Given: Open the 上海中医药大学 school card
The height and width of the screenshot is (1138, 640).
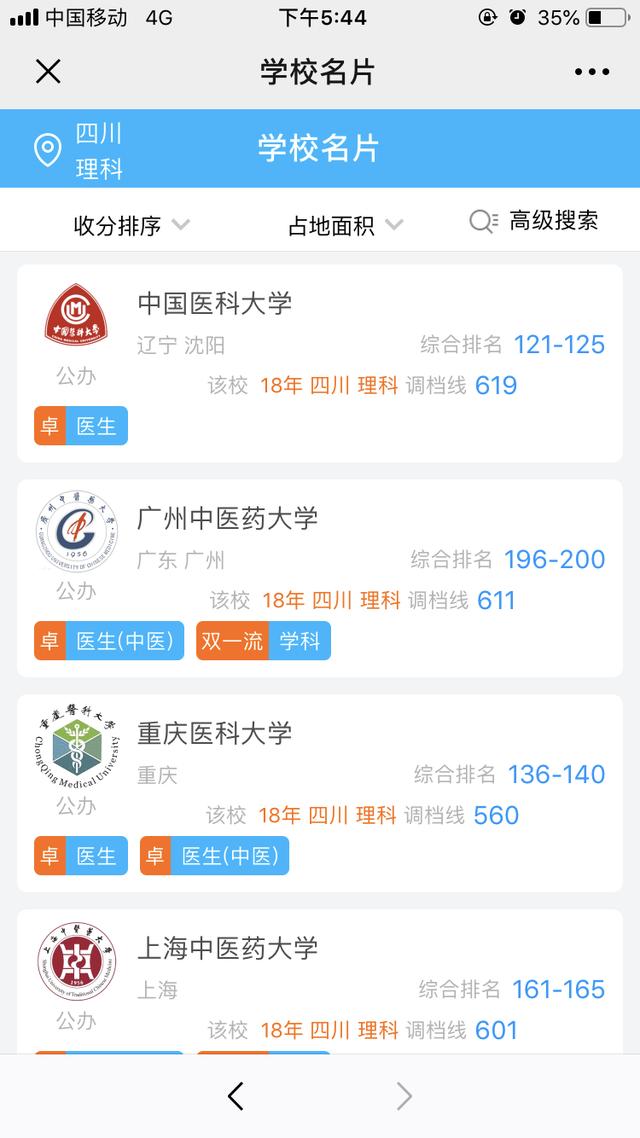Looking at the screenshot, I should [x=320, y=981].
